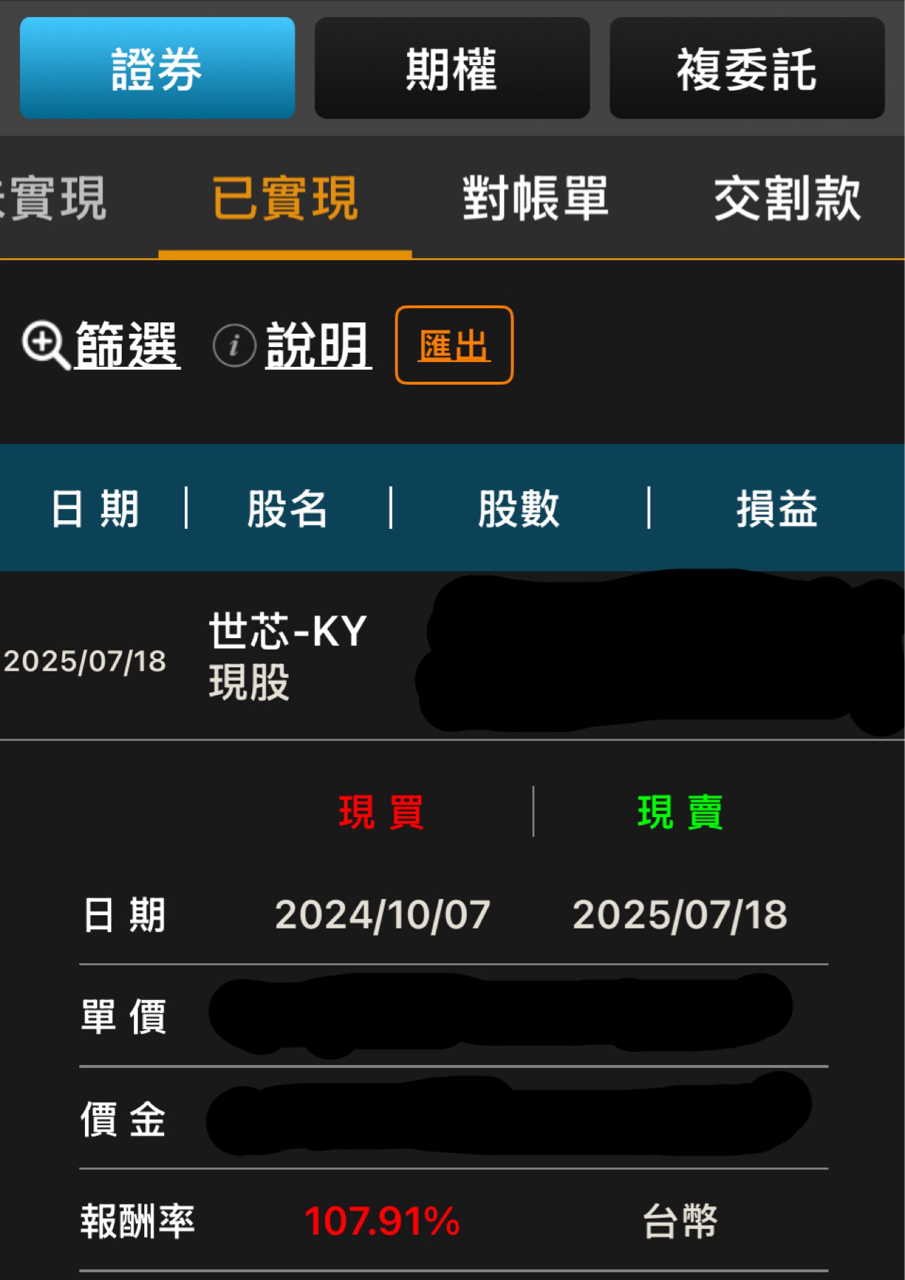The width and height of the screenshot is (905, 1280).
Task: Tap the 匯出 export button
Action: click(x=454, y=346)
